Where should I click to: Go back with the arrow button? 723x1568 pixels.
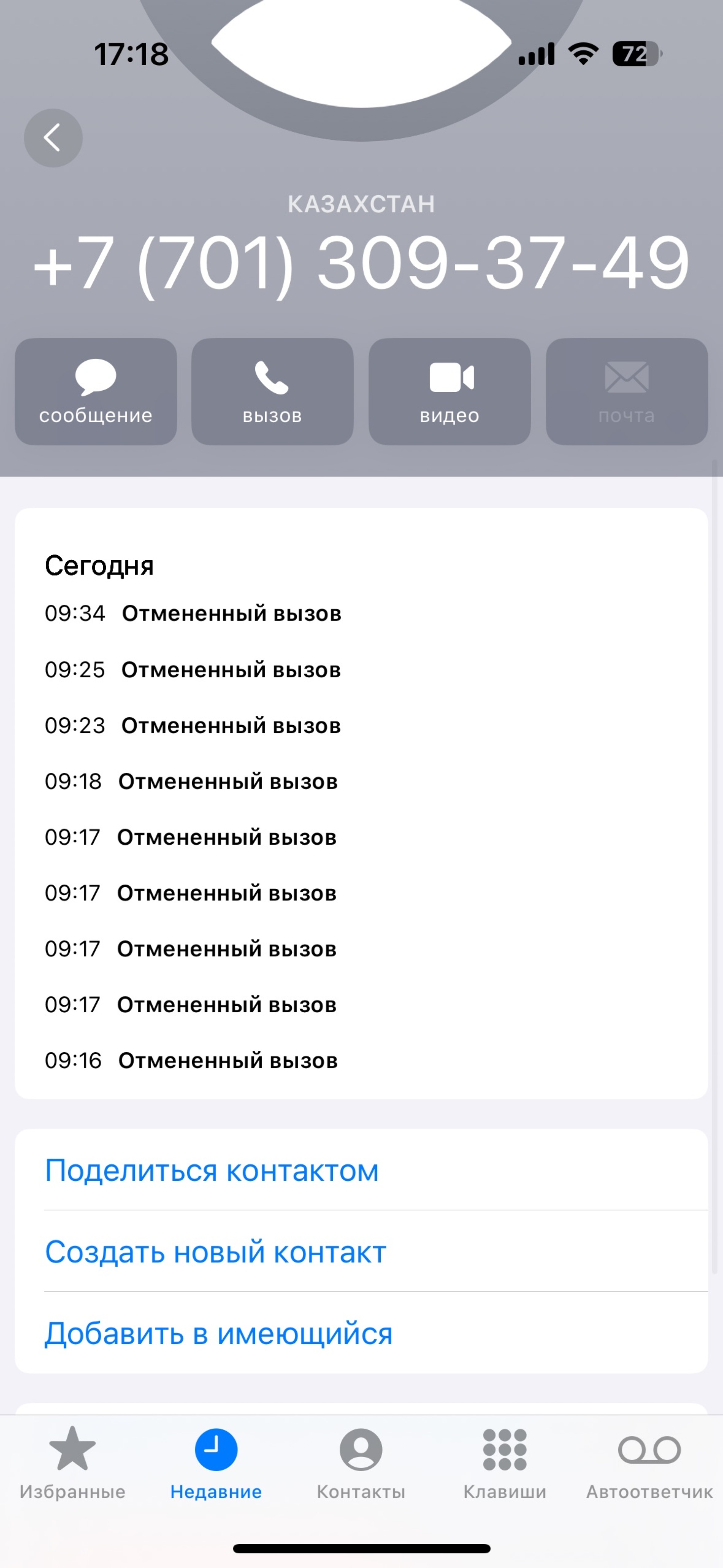pyautogui.click(x=53, y=138)
